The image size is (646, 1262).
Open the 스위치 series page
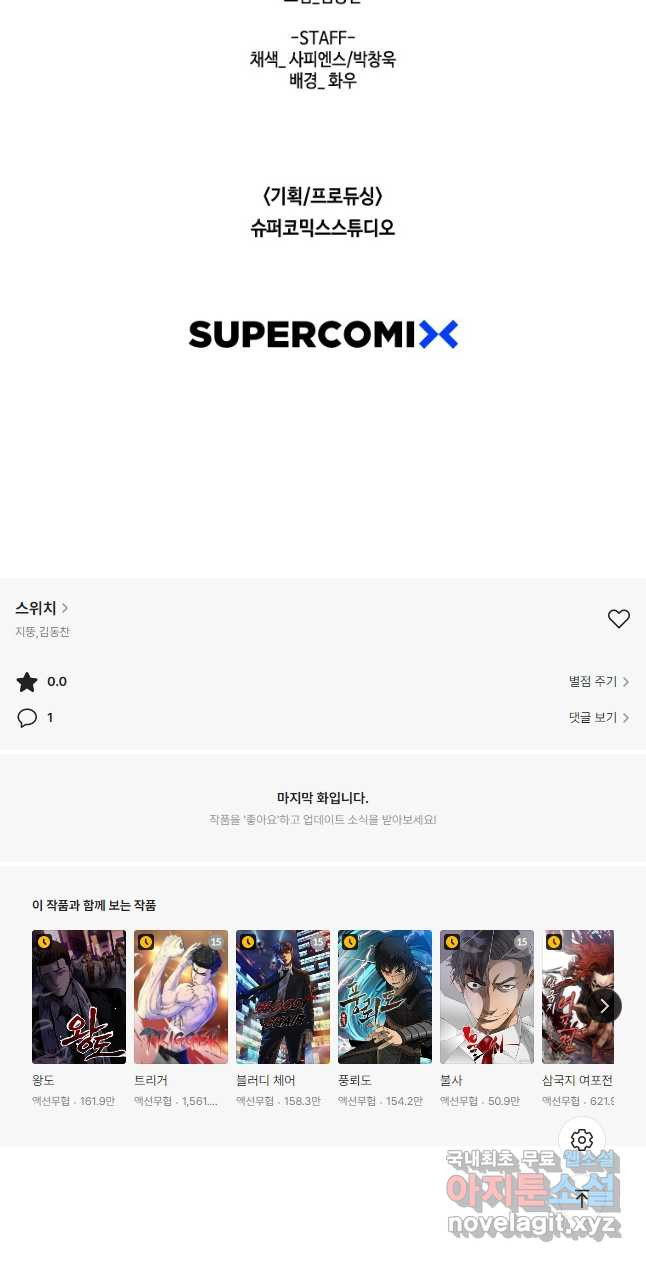(41, 608)
